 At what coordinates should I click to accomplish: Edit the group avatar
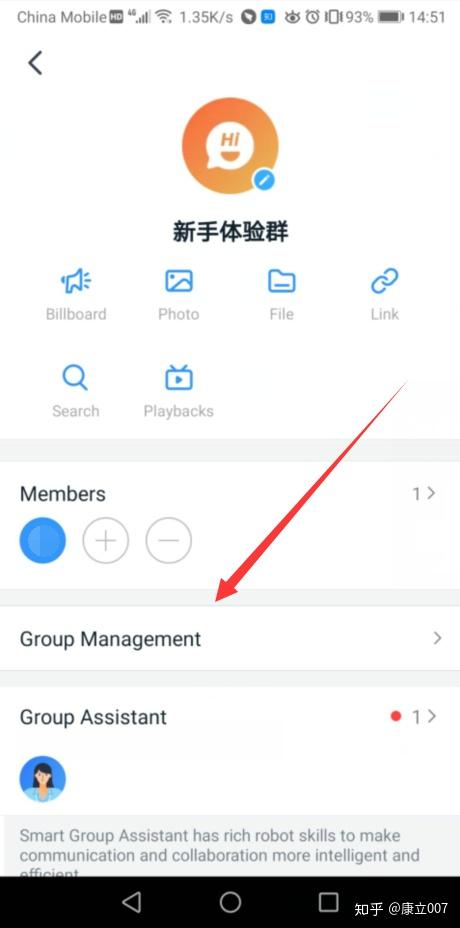tap(264, 179)
